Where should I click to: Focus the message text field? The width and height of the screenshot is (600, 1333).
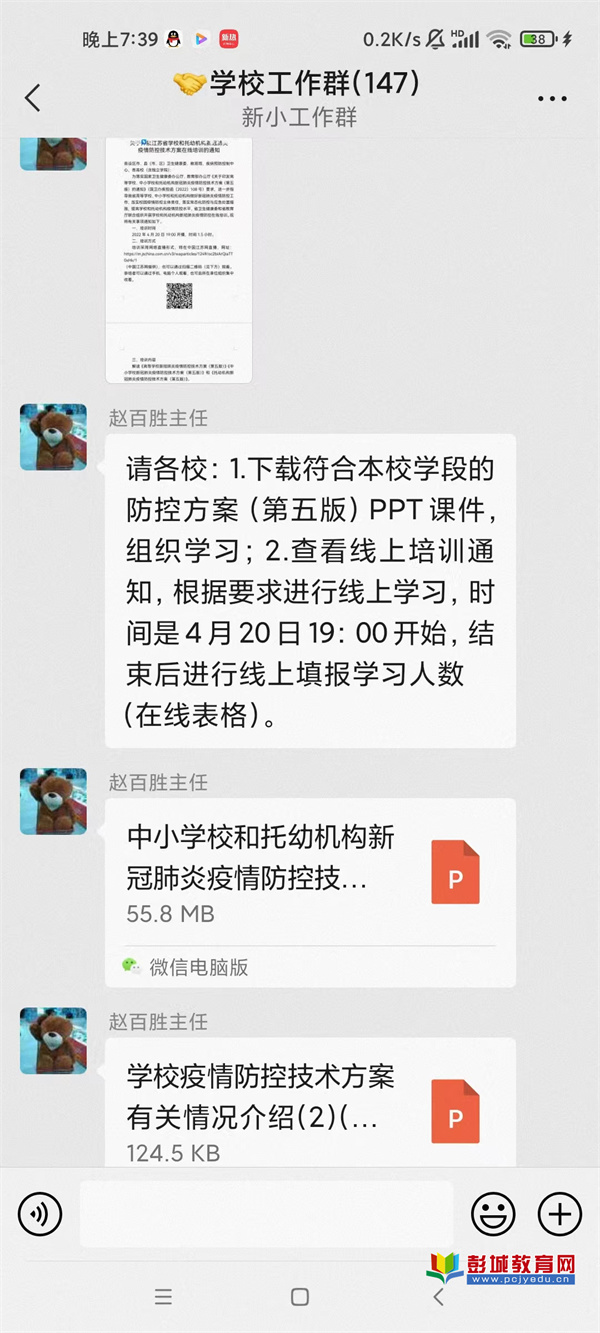click(266, 1215)
